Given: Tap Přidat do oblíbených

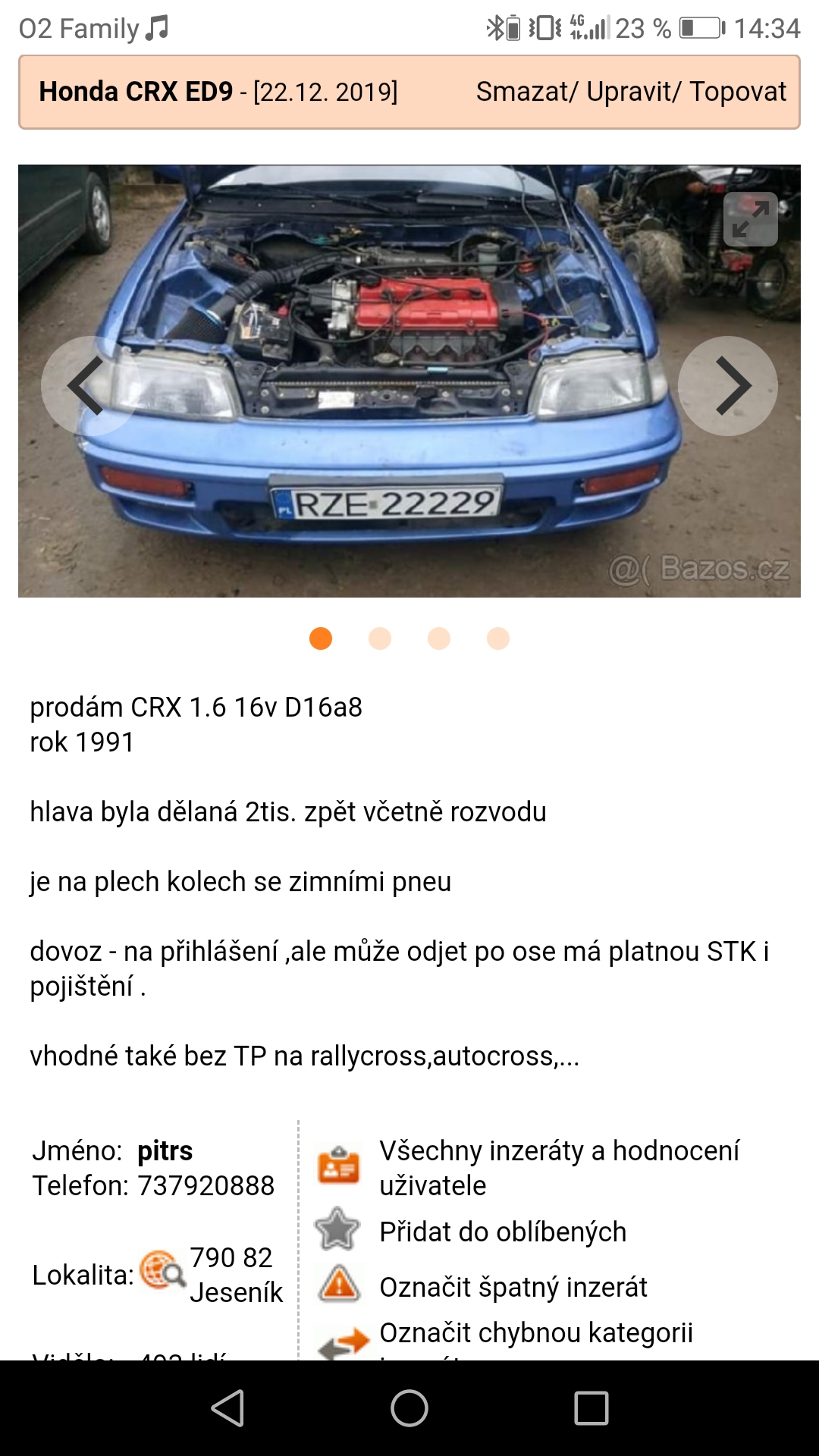Looking at the screenshot, I should pyautogui.click(x=503, y=1232).
